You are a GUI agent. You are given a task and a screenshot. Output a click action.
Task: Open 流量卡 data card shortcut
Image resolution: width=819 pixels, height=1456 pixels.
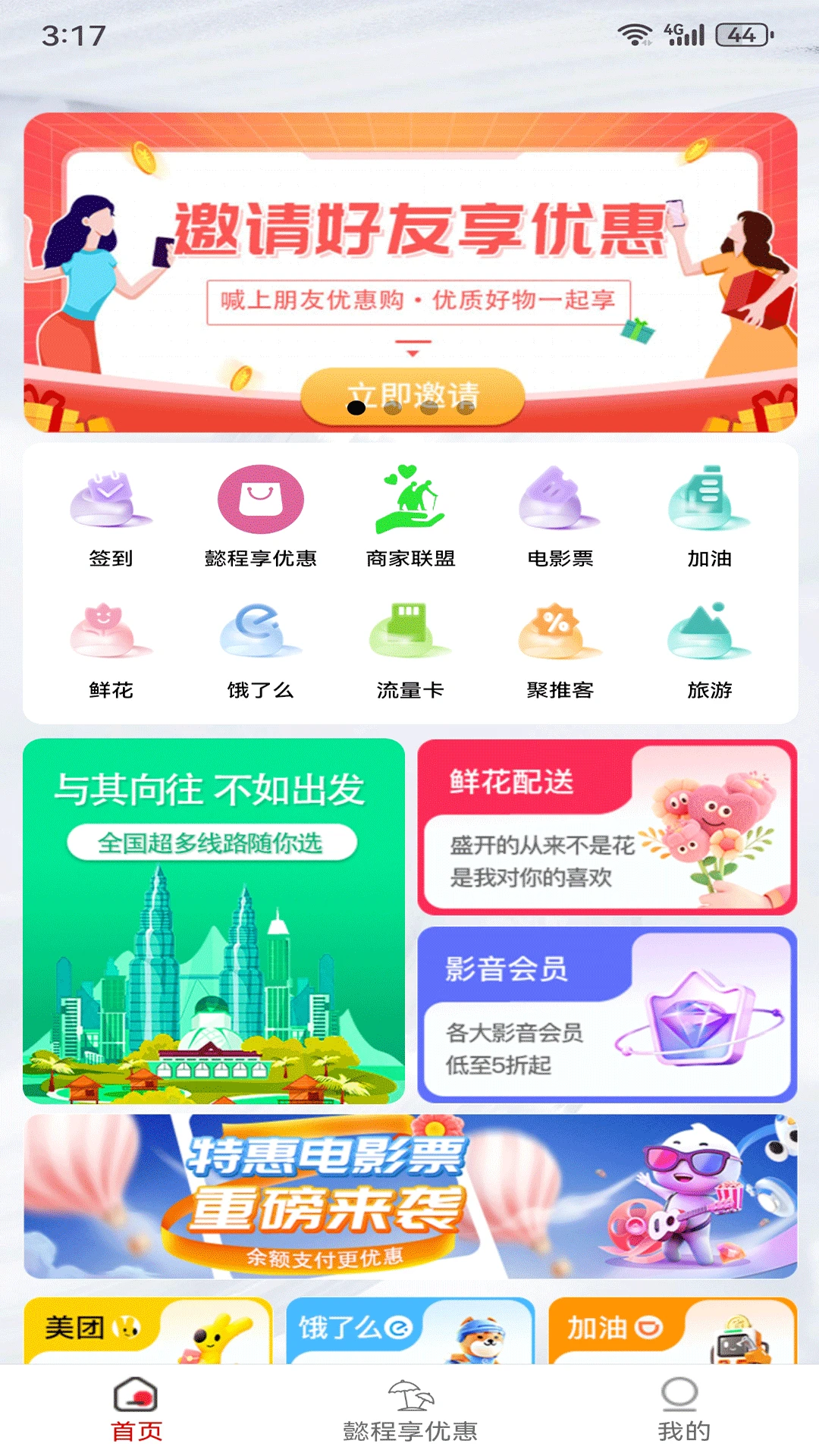(410, 649)
